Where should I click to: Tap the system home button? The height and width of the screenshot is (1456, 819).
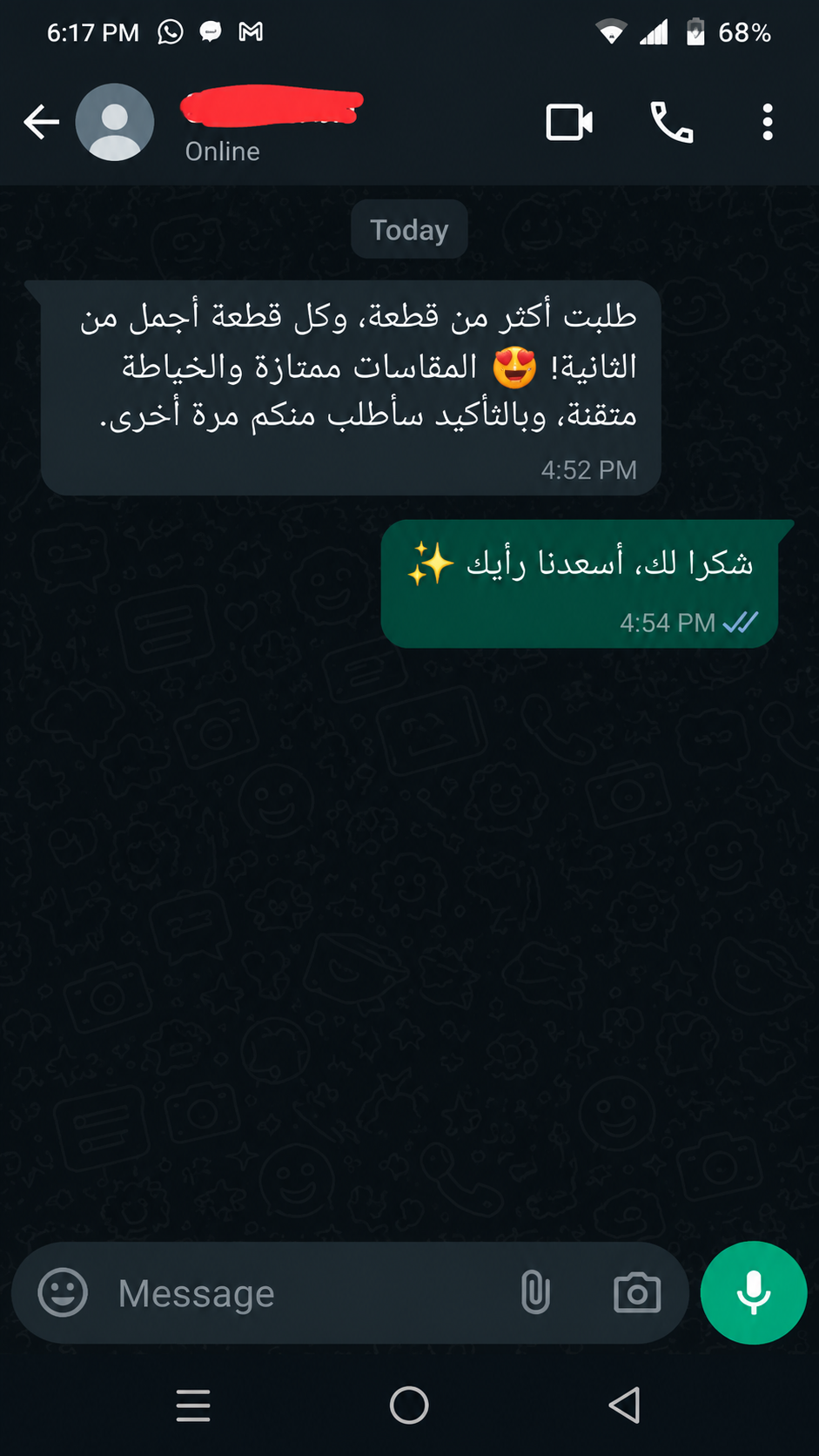tap(409, 1405)
